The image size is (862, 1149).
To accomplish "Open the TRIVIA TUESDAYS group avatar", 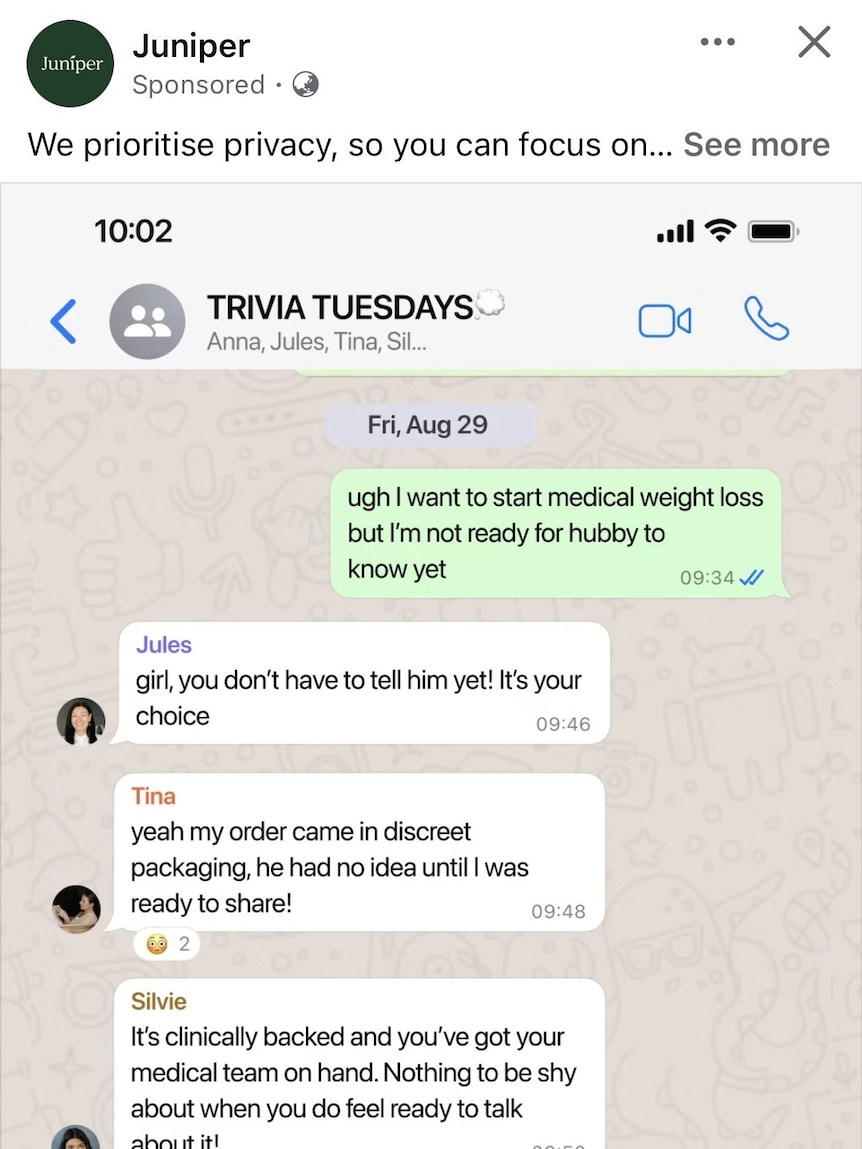I will (x=147, y=321).
